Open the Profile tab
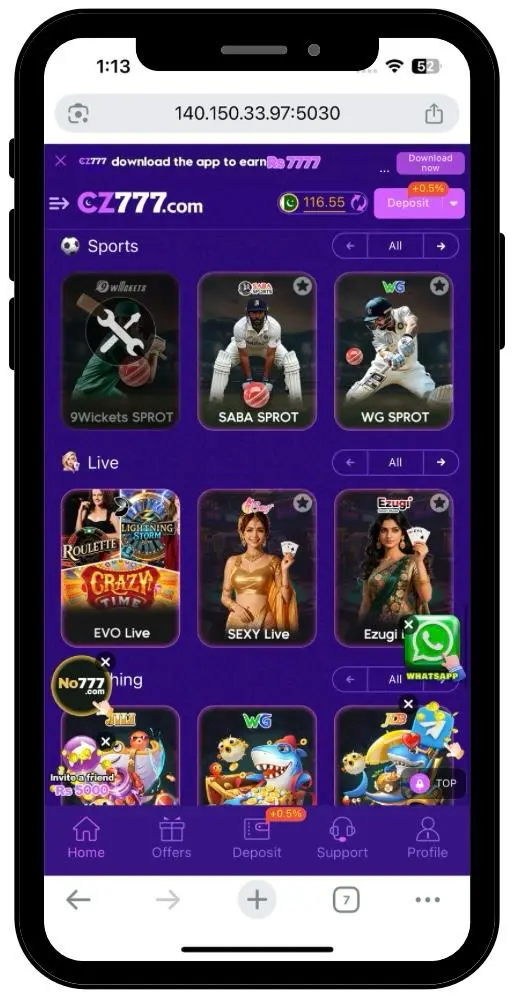The height and width of the screenshot is (1008, 512). click(x=427, y=838)
